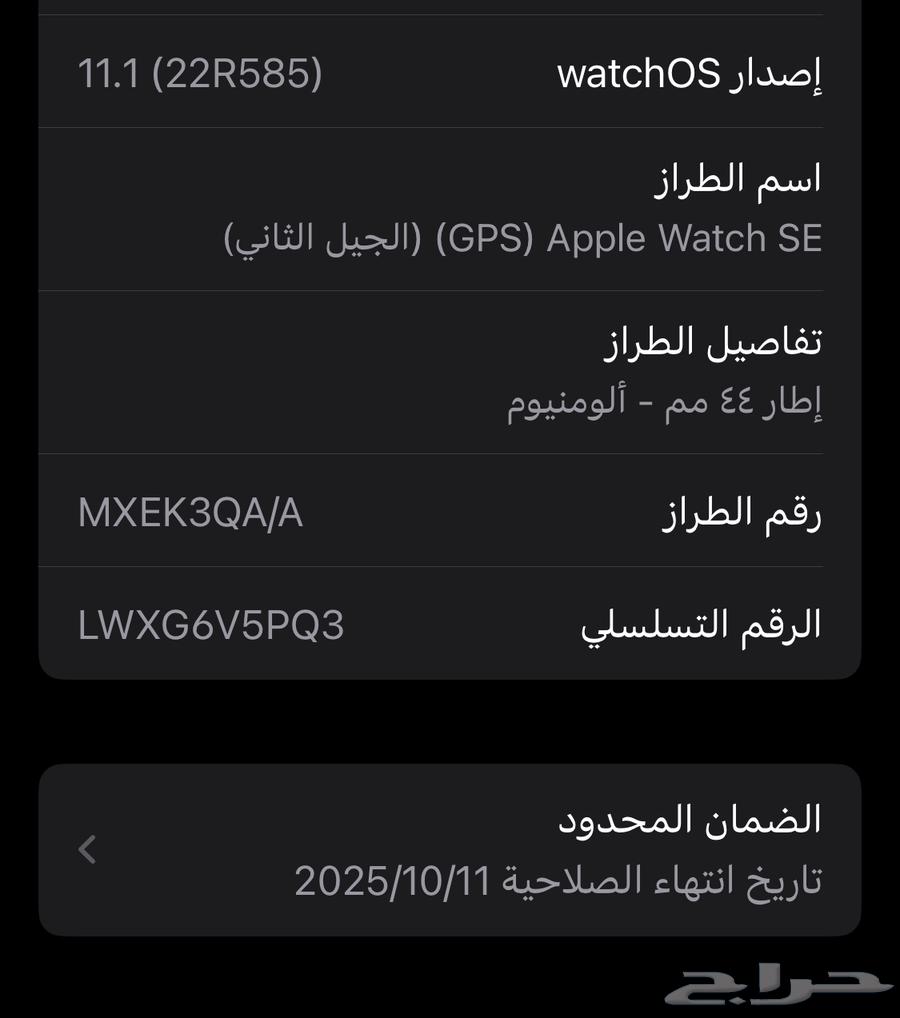Tap the chevron next to limited warranty

tap(88, 849)
